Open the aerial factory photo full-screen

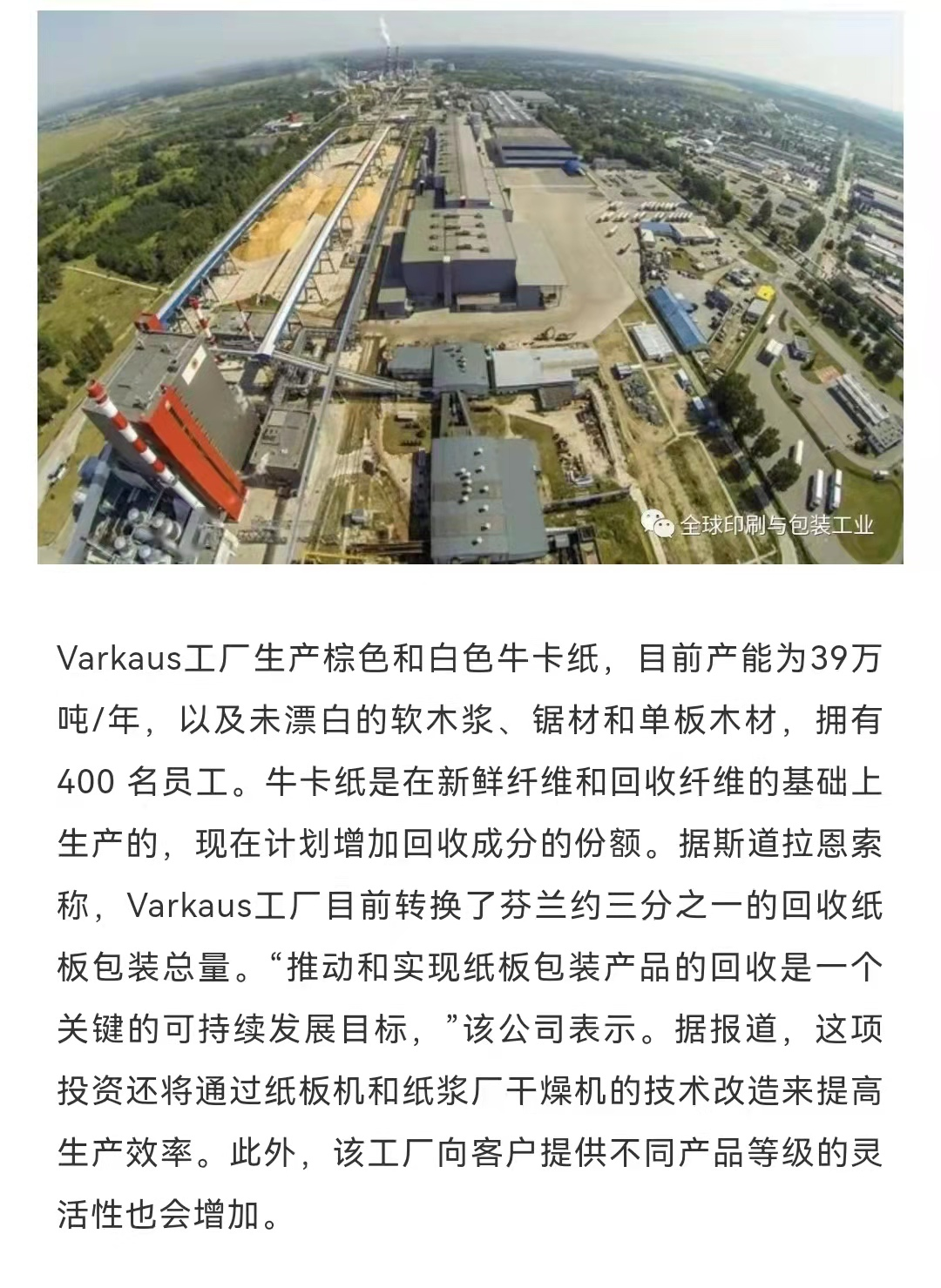pyautogui.click(x=470, y=287)
